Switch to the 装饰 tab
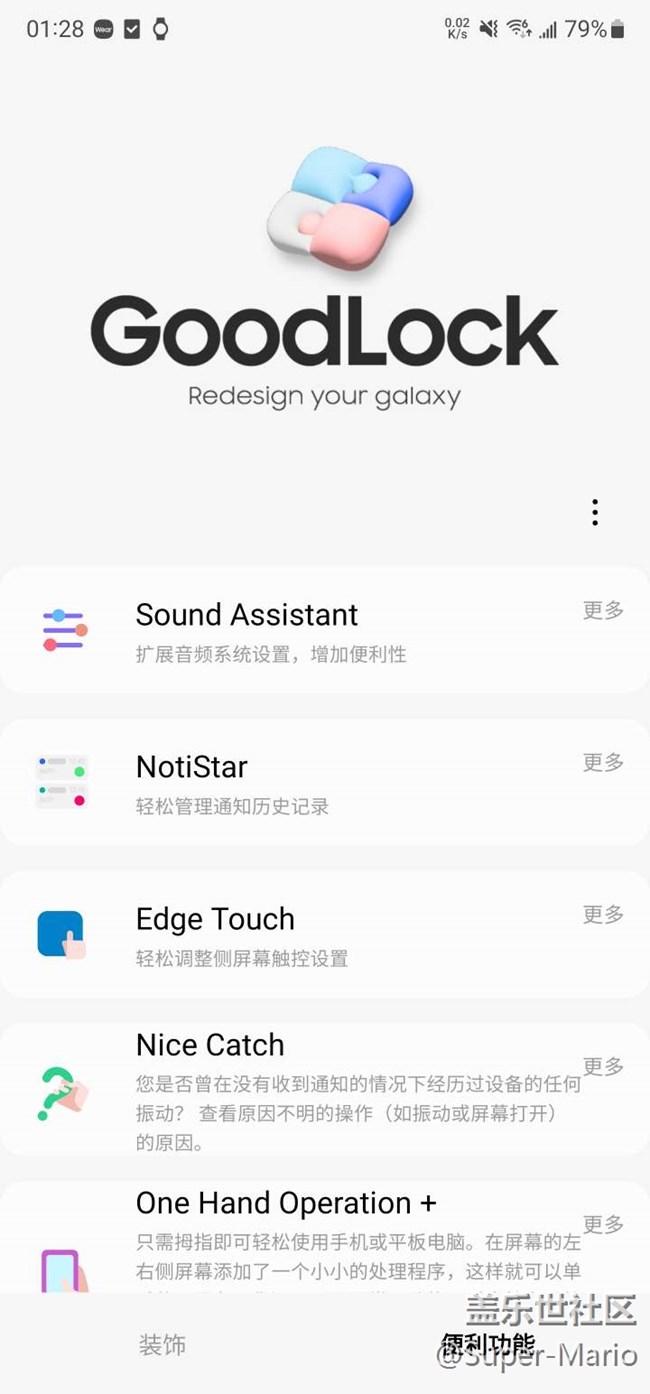650x1394 pixels. point(162,1345)
